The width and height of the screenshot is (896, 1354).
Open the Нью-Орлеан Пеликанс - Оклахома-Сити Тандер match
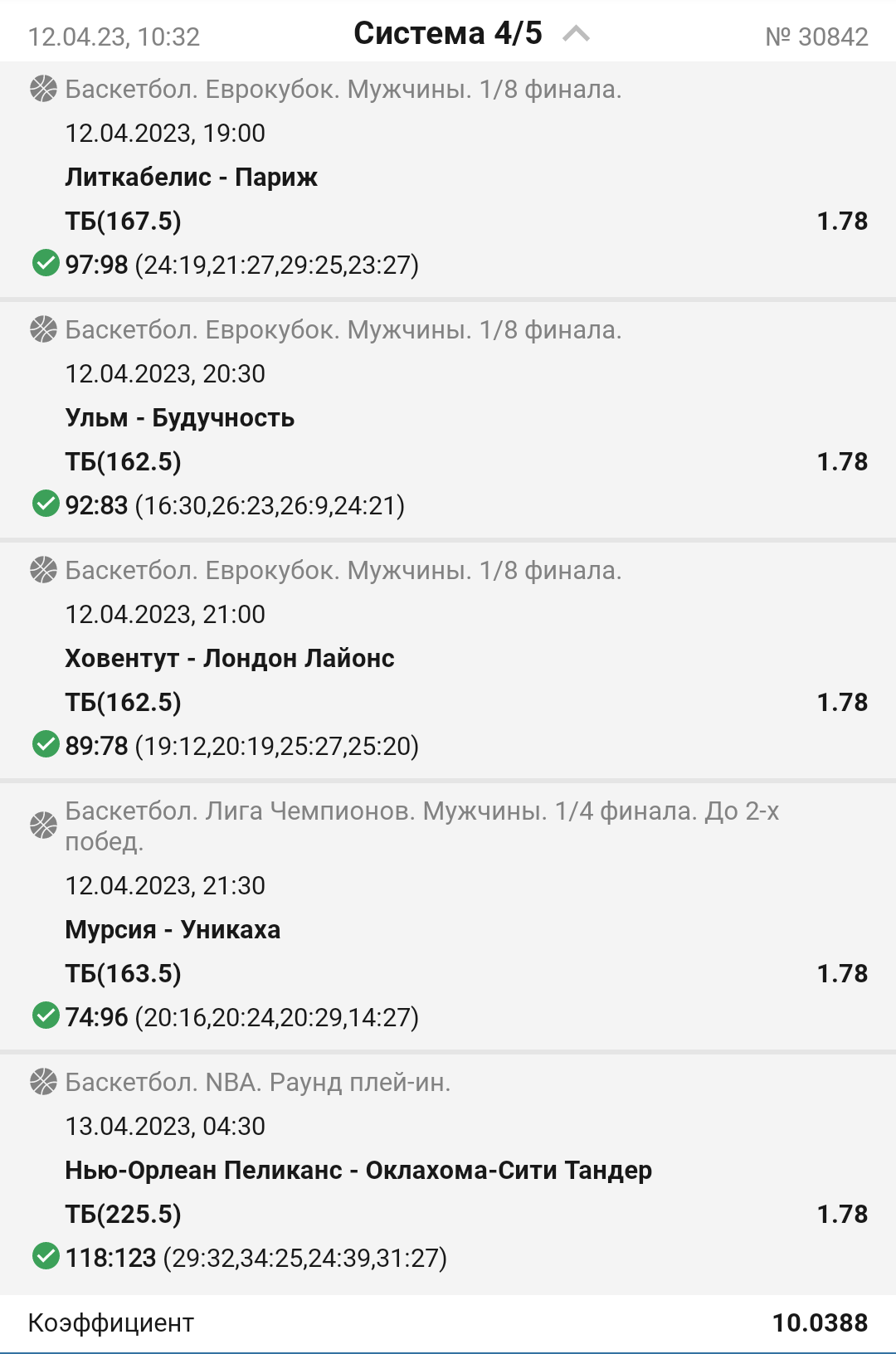click(x=358, y=1171)
